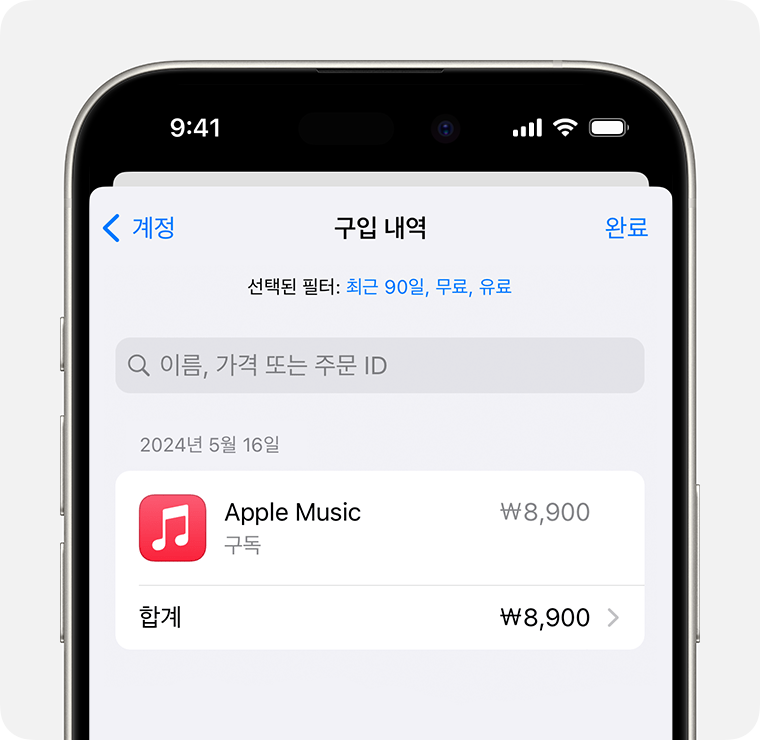Image resolution: width=760 pixels, height=740 pixels.
Task: Focus the 이름, 가격 또는 주문 ID search field
Action: 380,365
